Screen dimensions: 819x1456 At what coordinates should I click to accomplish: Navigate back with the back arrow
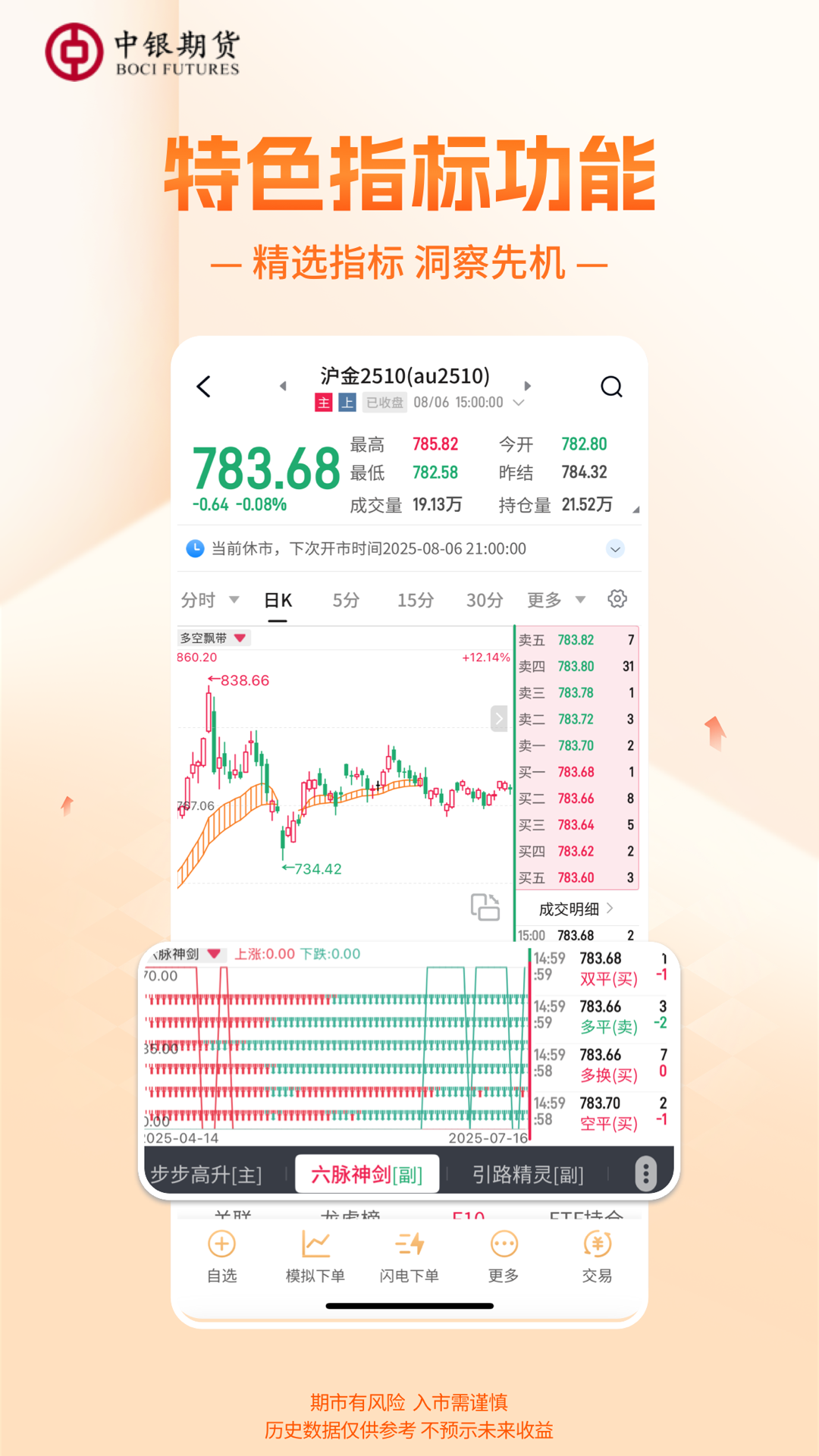[203, 387]
